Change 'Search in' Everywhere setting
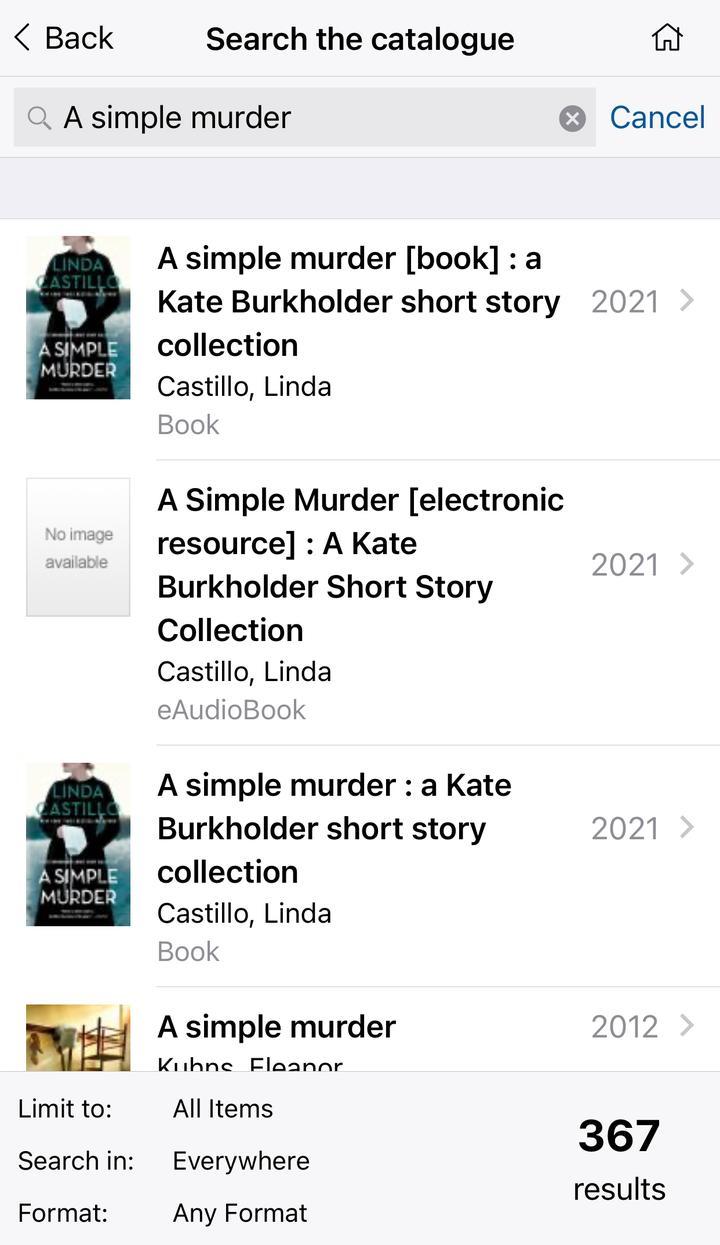The height and width of the screenshot is (1245, 720). (x=240, y=1161)
